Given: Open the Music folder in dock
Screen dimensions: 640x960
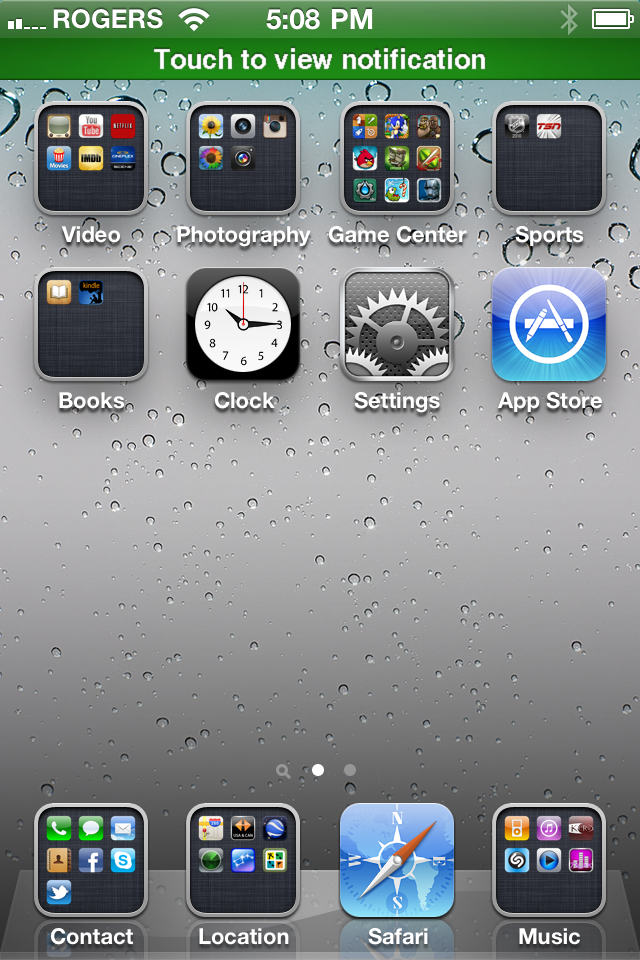Looking at the screenshot, I should (549, 860).
